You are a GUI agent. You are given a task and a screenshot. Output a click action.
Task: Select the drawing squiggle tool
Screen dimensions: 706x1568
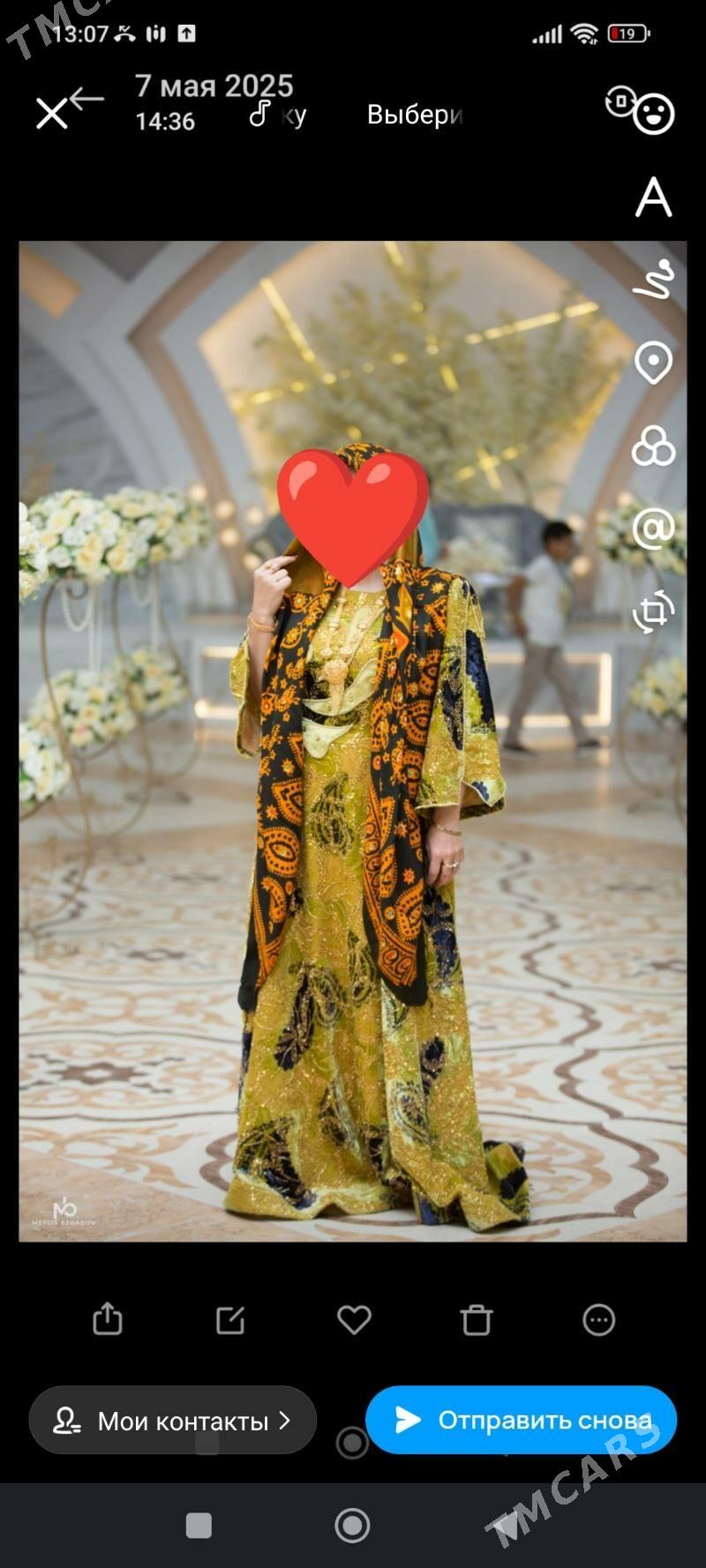[x=654, y=281]
